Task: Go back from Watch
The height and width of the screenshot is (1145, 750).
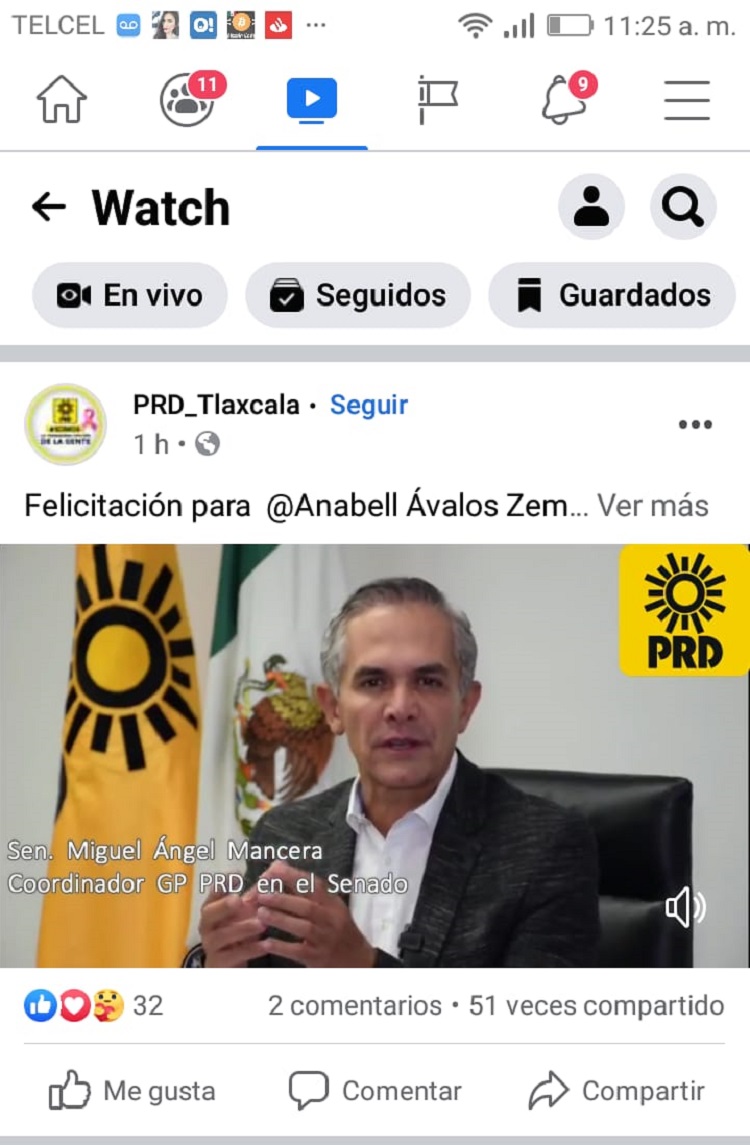Action: pyautogui.click(x=48, y=207)
